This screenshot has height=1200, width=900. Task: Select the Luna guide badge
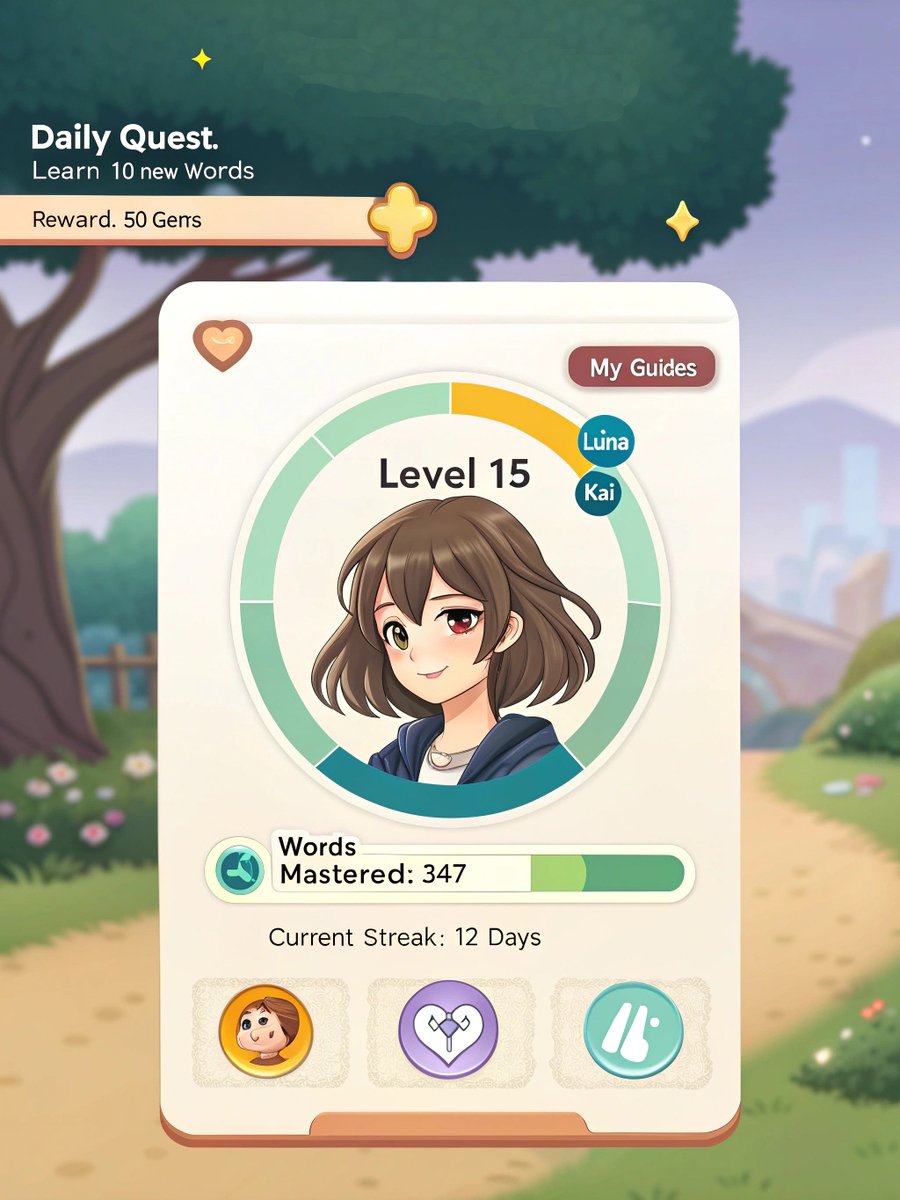[x=606, y=442]
